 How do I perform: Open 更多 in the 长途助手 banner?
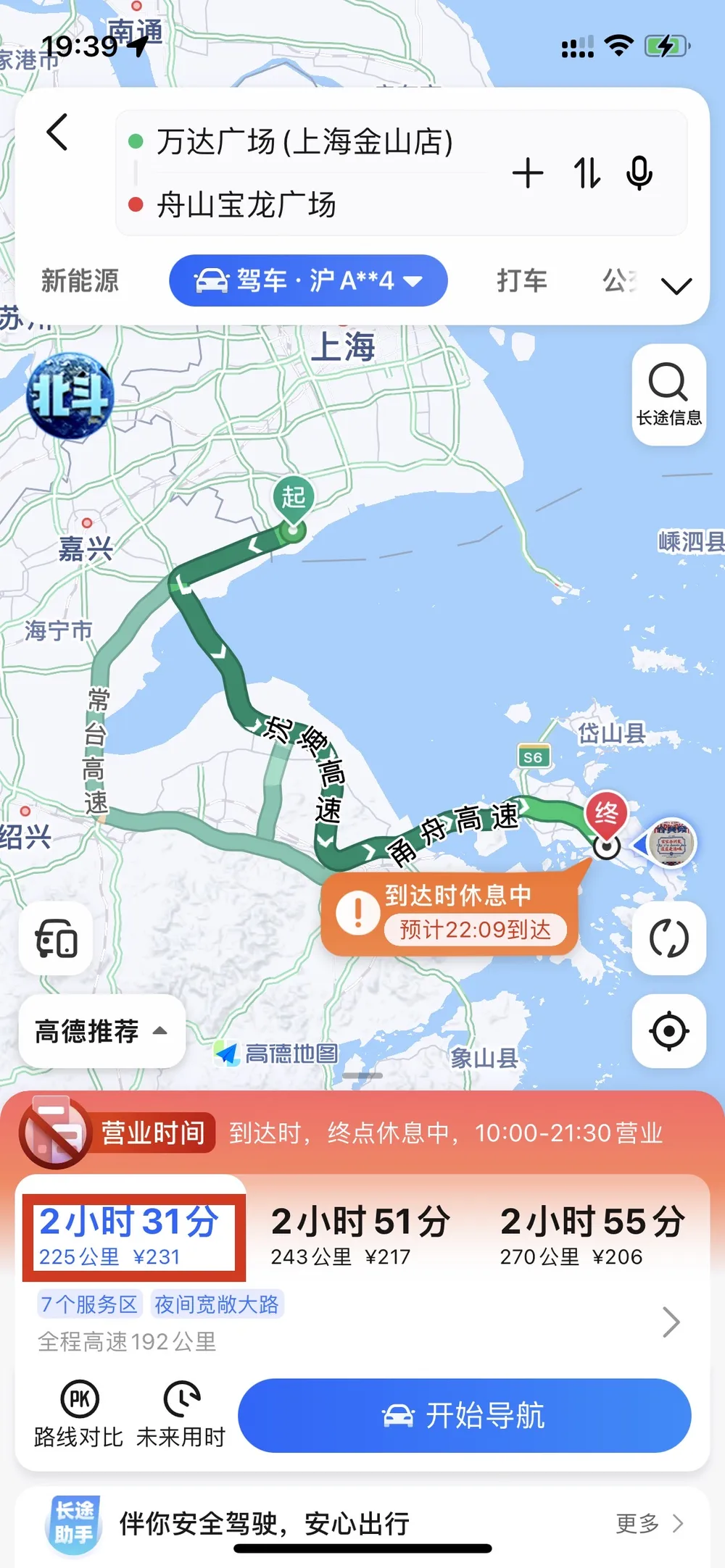[x=649, y=1523]
